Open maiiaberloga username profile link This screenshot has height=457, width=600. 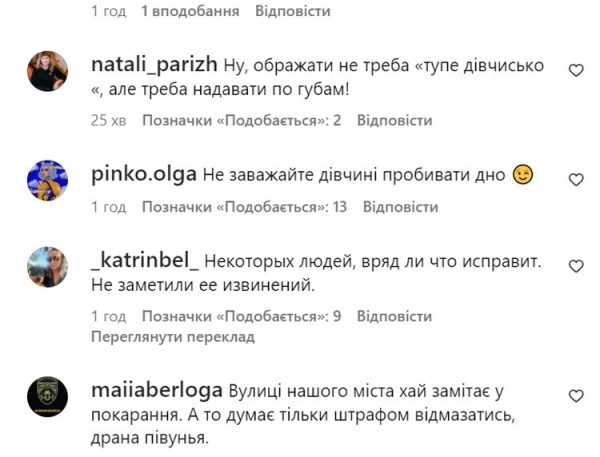(x=155, y=391)
